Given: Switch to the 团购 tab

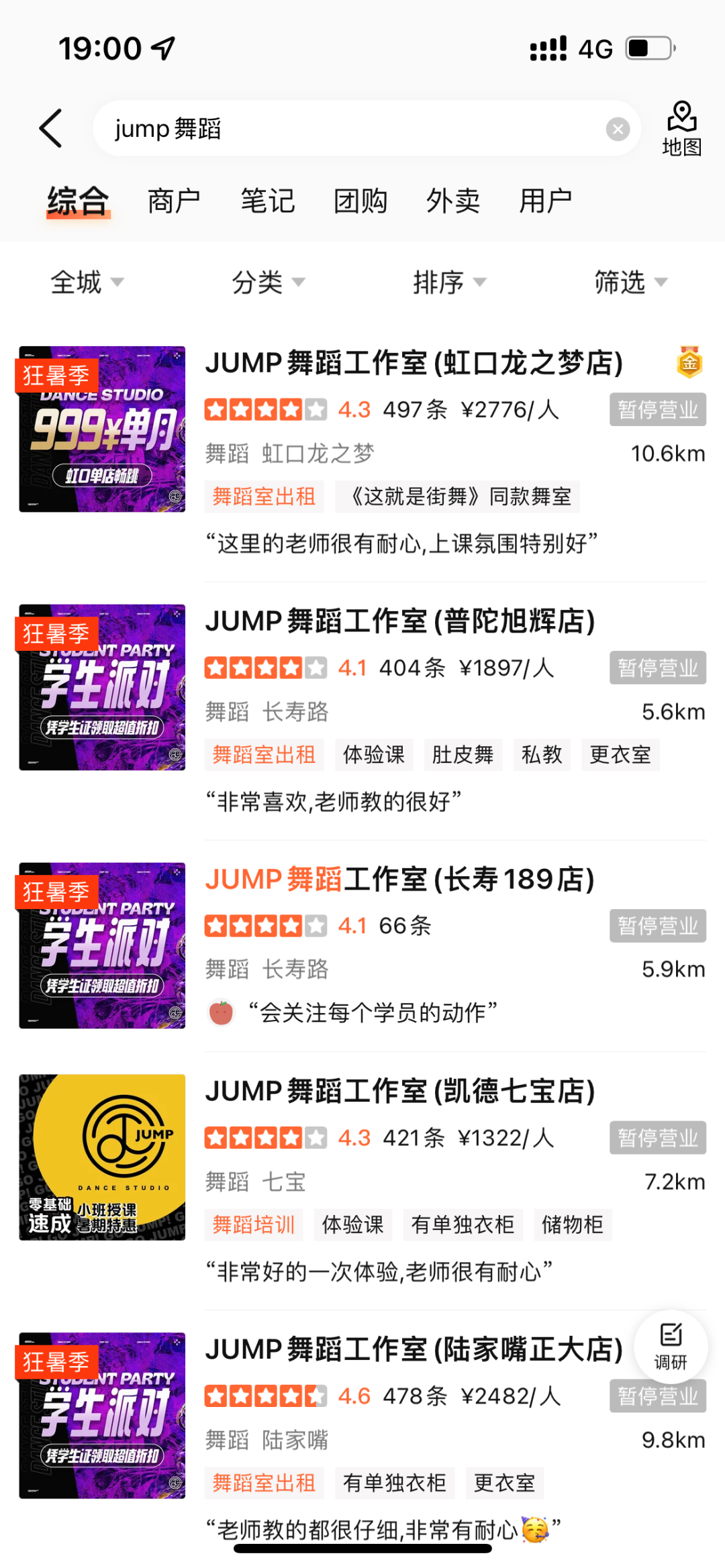Looking at the screenshot, I should (x=360, y=201).
